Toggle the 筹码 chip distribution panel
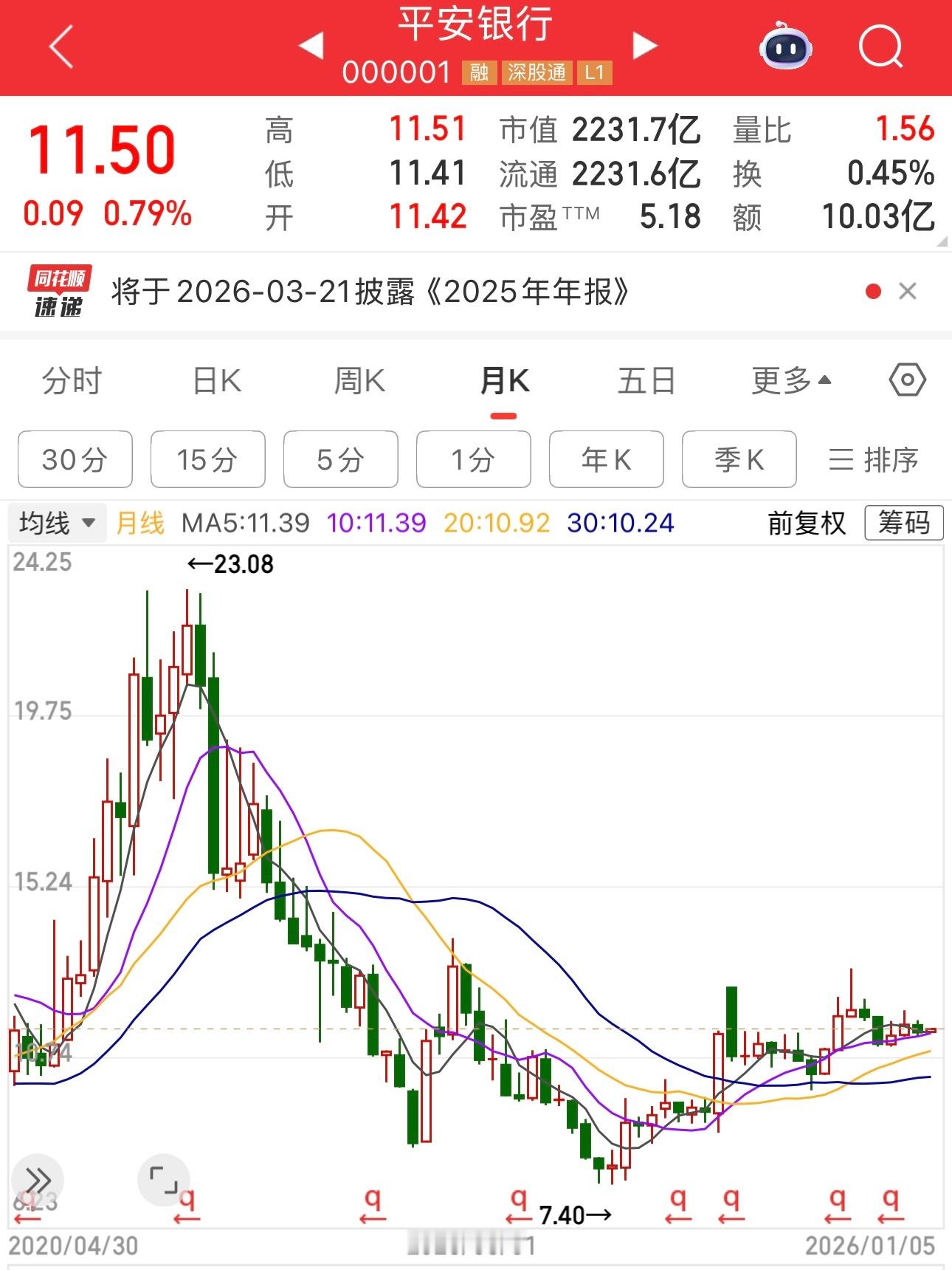Viewport: 952px width, 1270px height. click(903, 523)
